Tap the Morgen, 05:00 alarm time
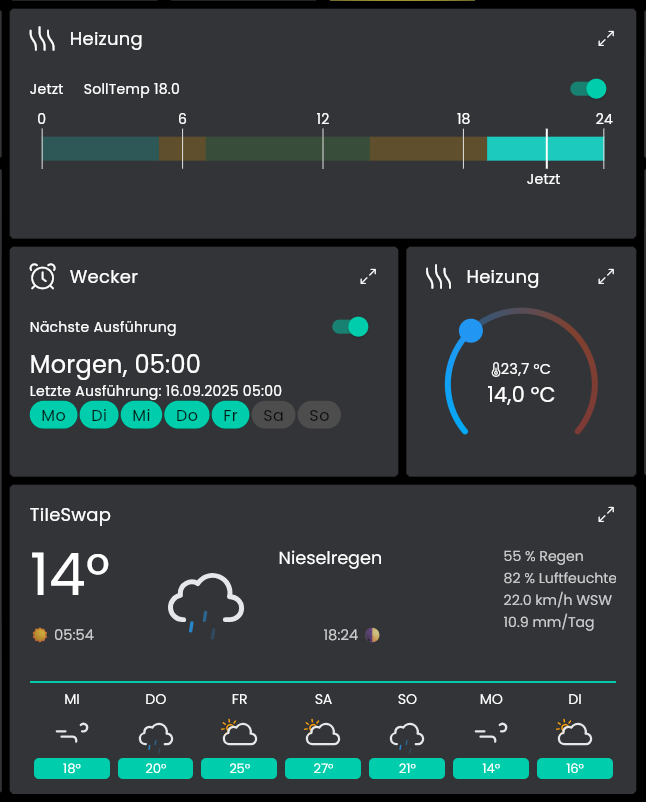Viewport: 646px width, 802px height. coord(115,364)
